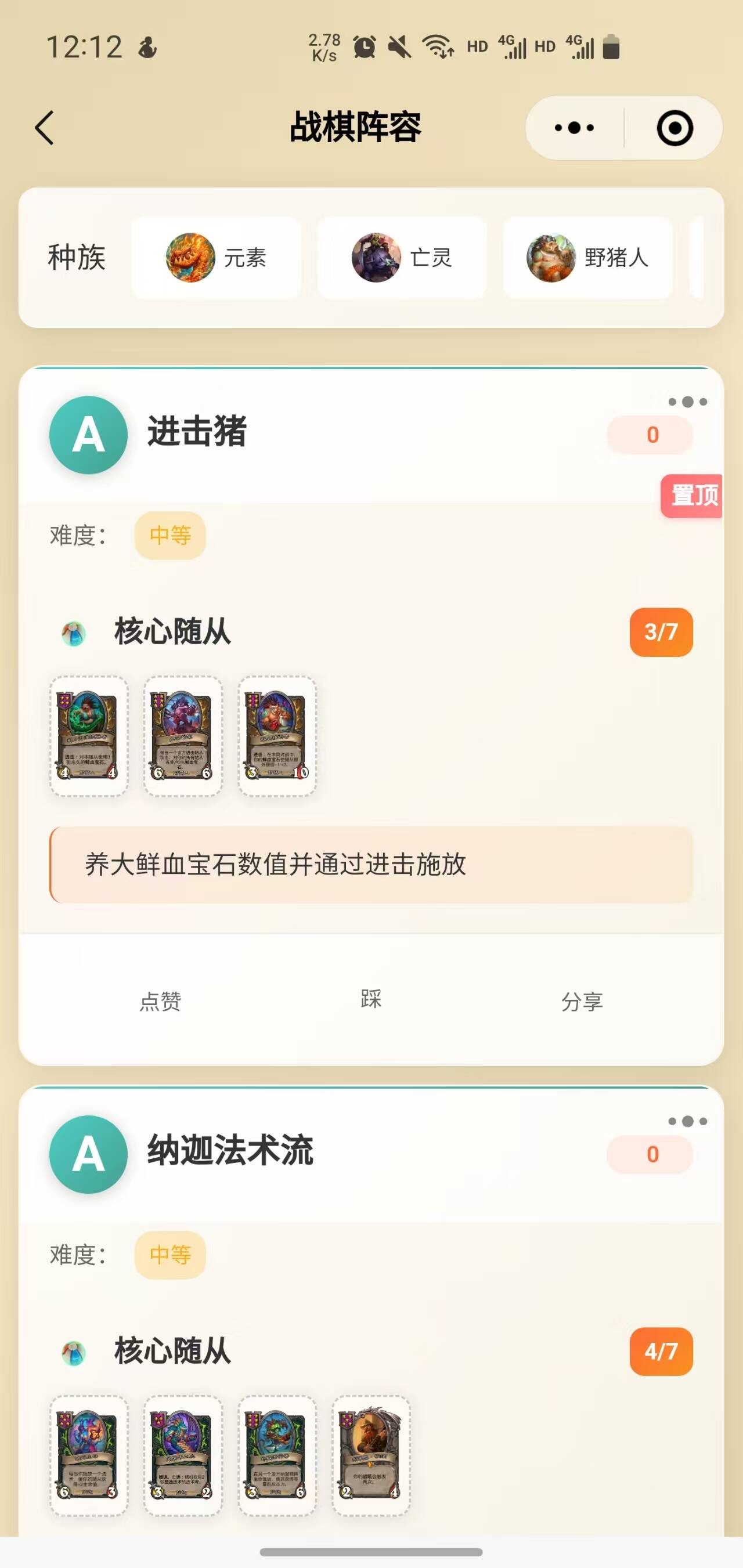Filter lineups by 元素 race
This screenshot has height=1568, width=743.
[216, 258]
